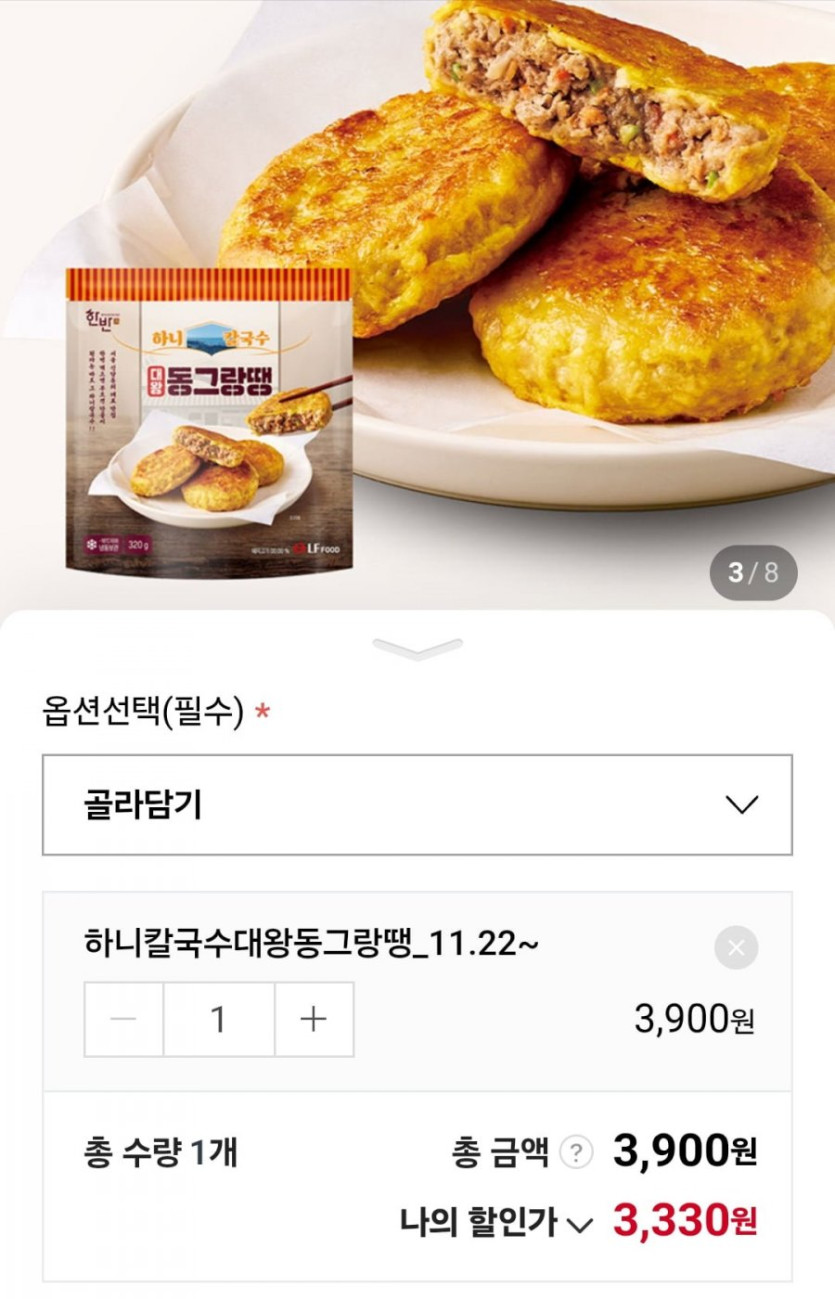The width and height of the screenshot is (835, 1299).
Task: Show help for 총 금액
Action: click(x=576, y=1153)
